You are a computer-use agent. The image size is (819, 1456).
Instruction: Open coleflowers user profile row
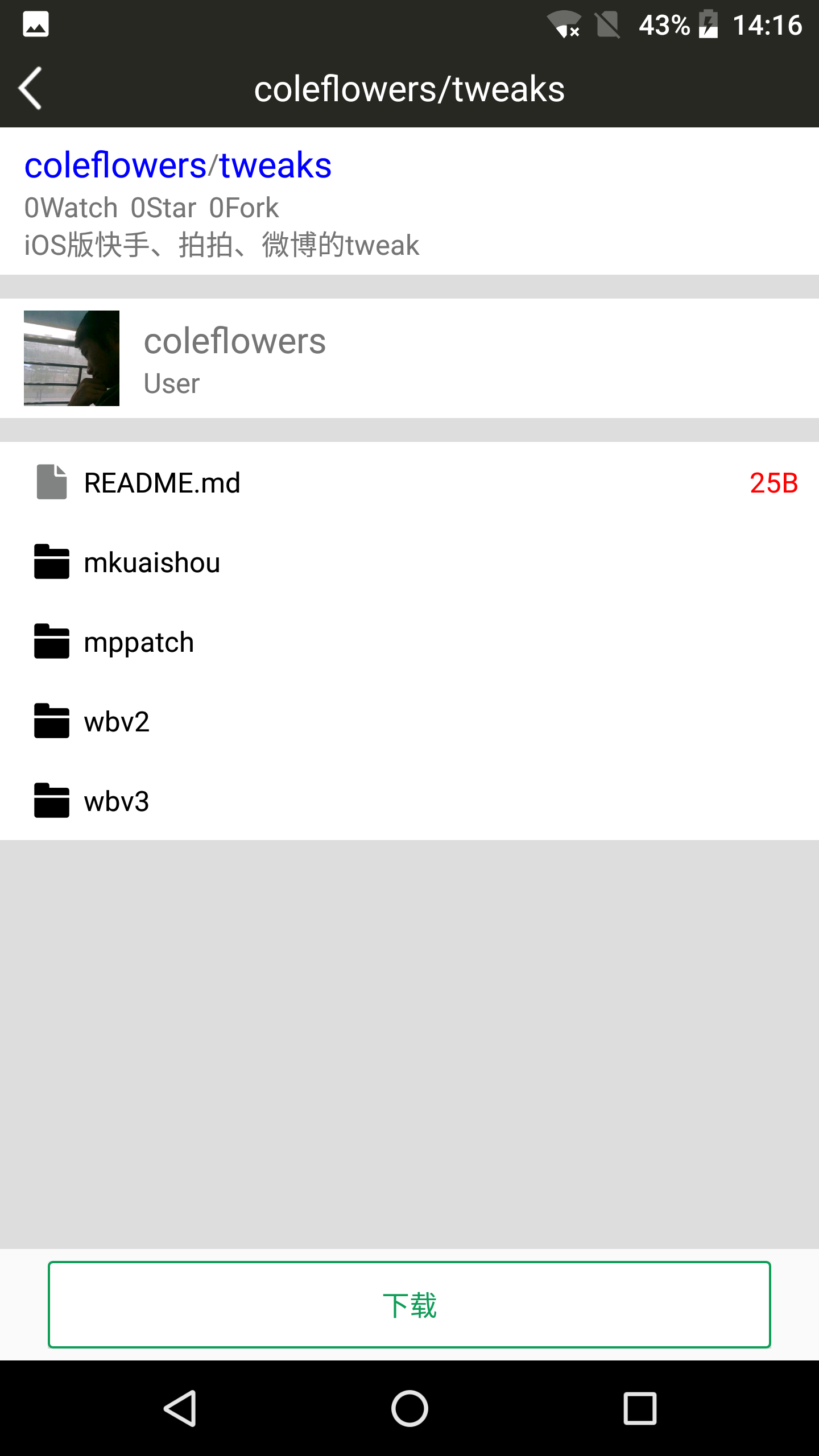coord(409,358)
